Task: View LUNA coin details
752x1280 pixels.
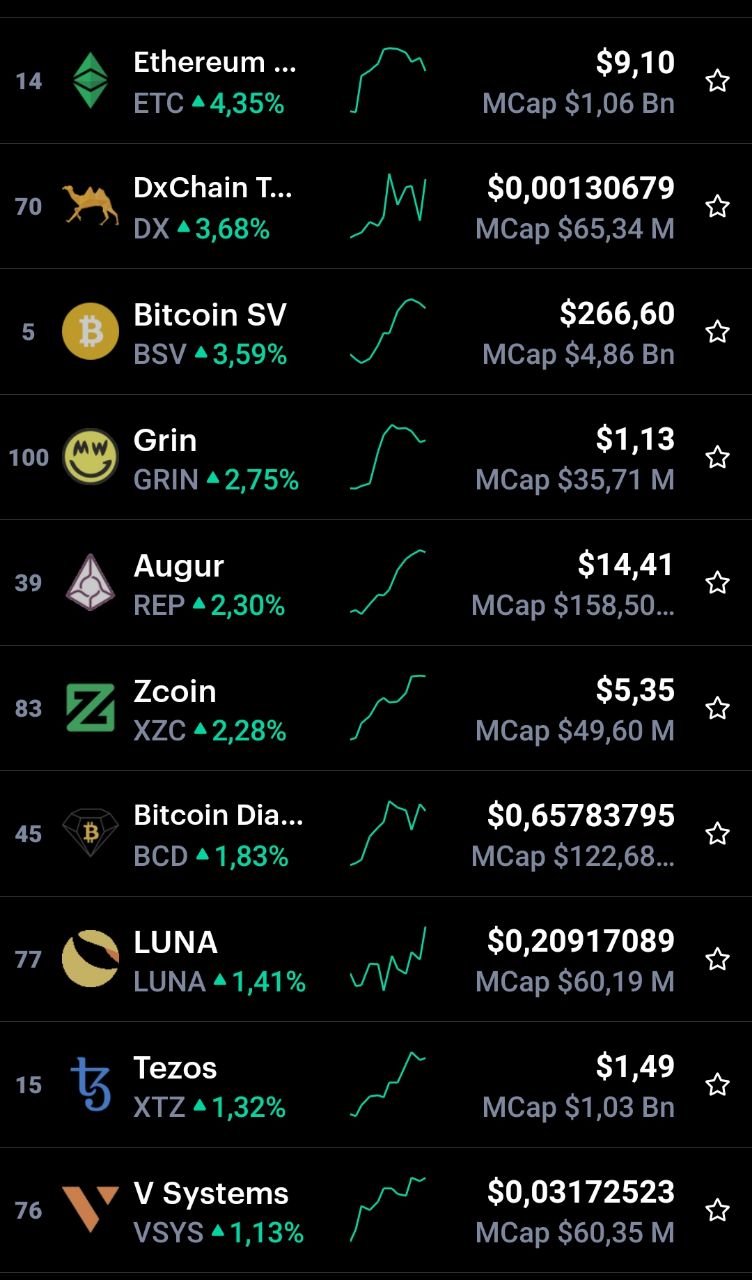Action: 376,959
